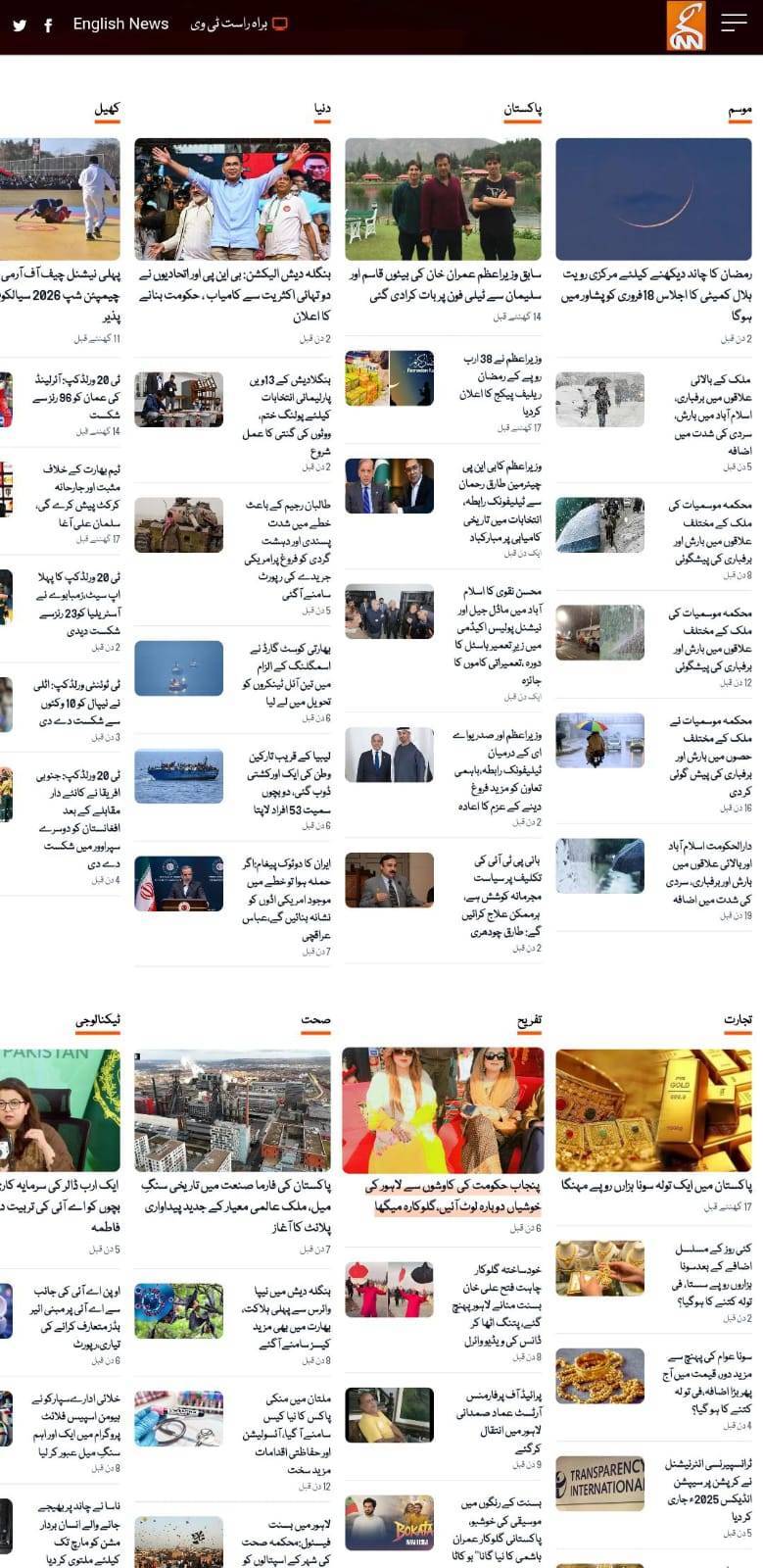This screenshot has height=1568, width=763.
Task: Go to homepage via site logo
Action: 686,25
